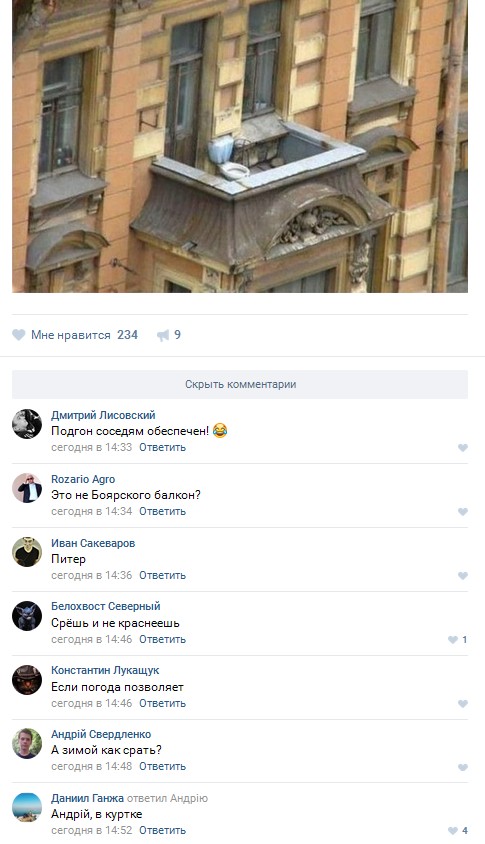The width and height of the screenshot is (485, 844).
Task: Like Константин Лукащук's comment
Action: (462, 704)
